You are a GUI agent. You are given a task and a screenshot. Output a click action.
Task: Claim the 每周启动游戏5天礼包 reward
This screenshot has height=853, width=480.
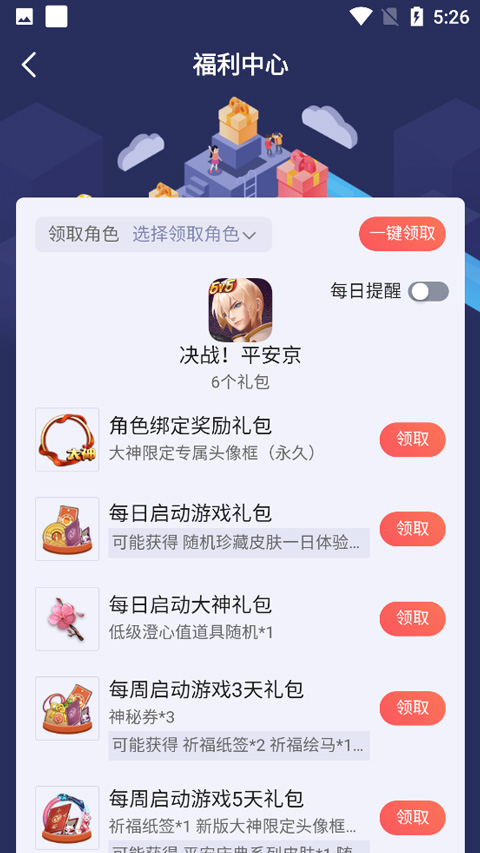click(x=413, y=818)
